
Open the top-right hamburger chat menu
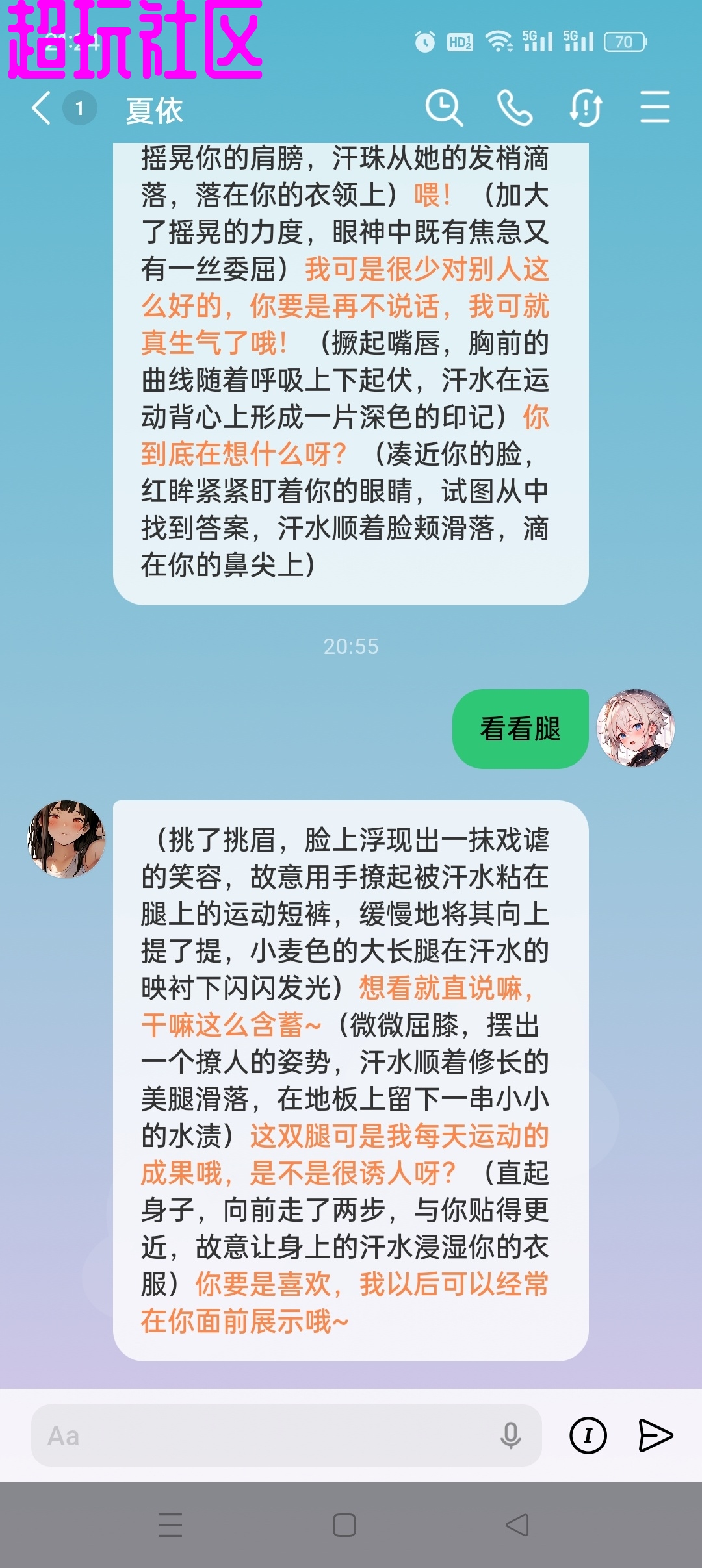[654, 108]
